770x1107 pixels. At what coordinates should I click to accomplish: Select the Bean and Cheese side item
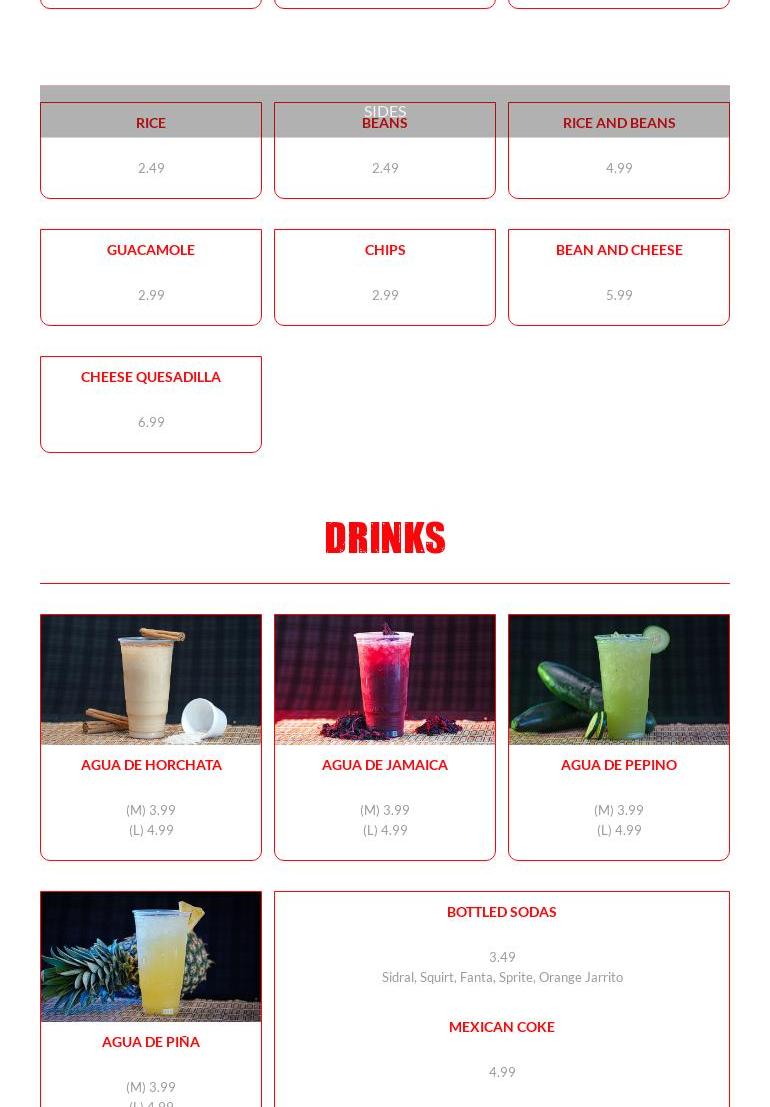coord(619,276)
